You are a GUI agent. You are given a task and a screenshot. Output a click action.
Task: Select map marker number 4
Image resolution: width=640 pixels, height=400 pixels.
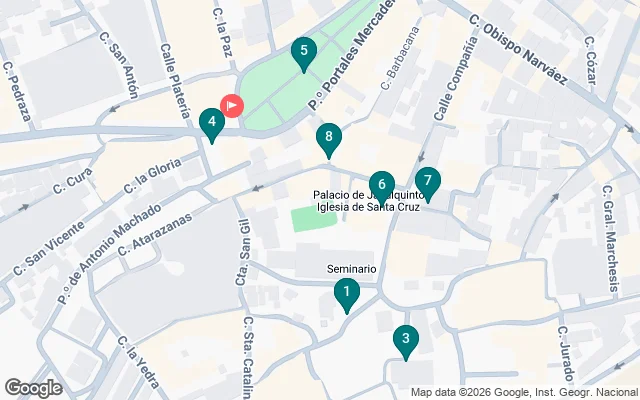(211, 124)
